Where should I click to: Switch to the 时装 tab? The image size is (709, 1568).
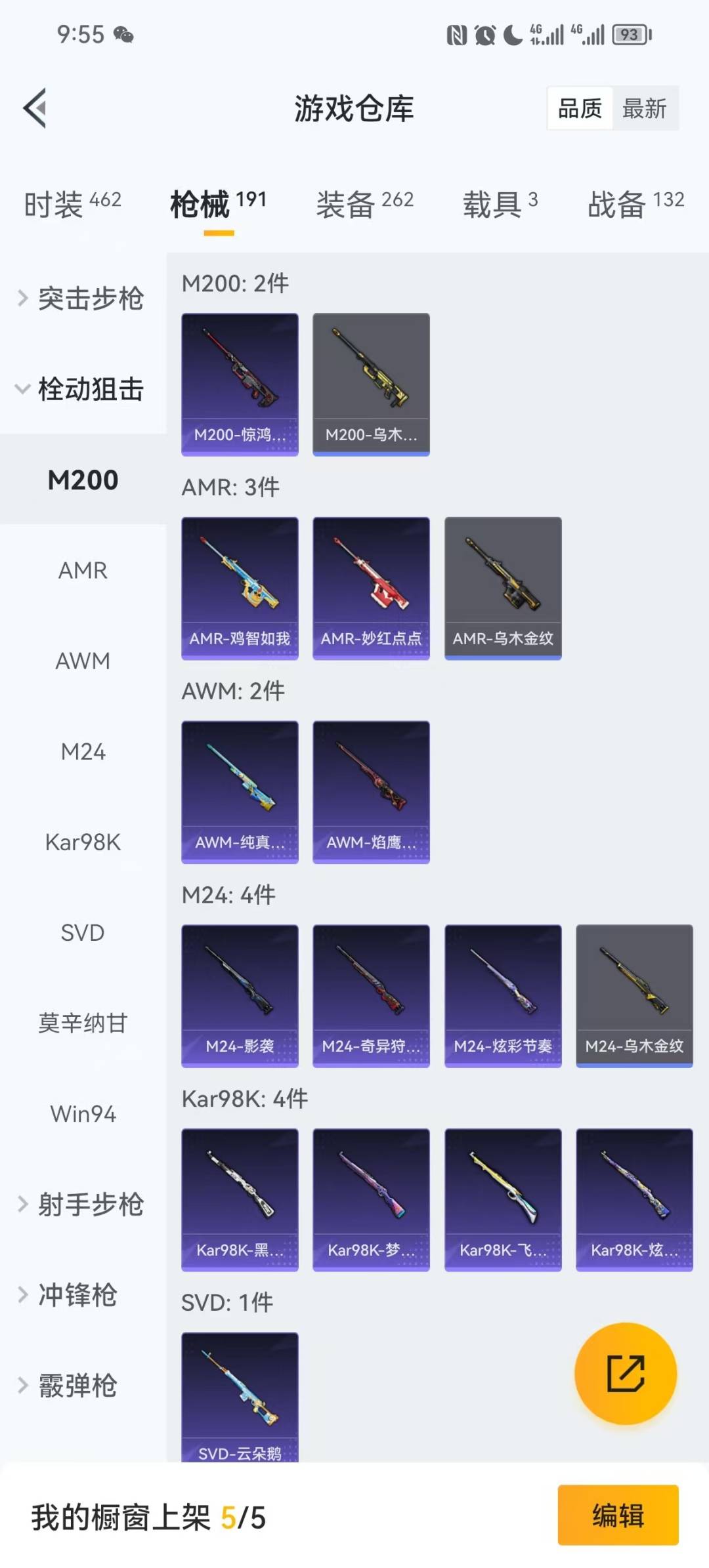72,204
